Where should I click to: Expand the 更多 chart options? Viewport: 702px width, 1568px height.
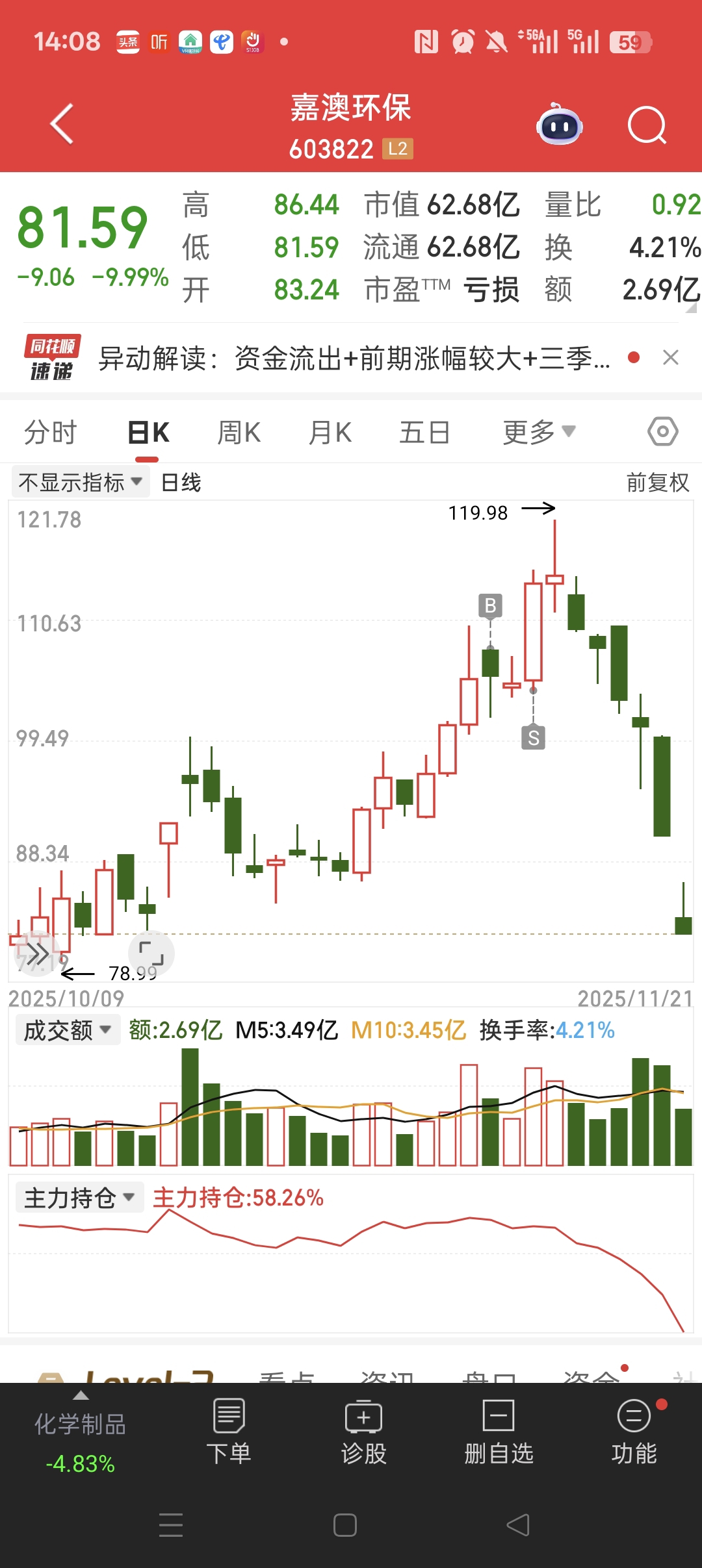[539, 432]
